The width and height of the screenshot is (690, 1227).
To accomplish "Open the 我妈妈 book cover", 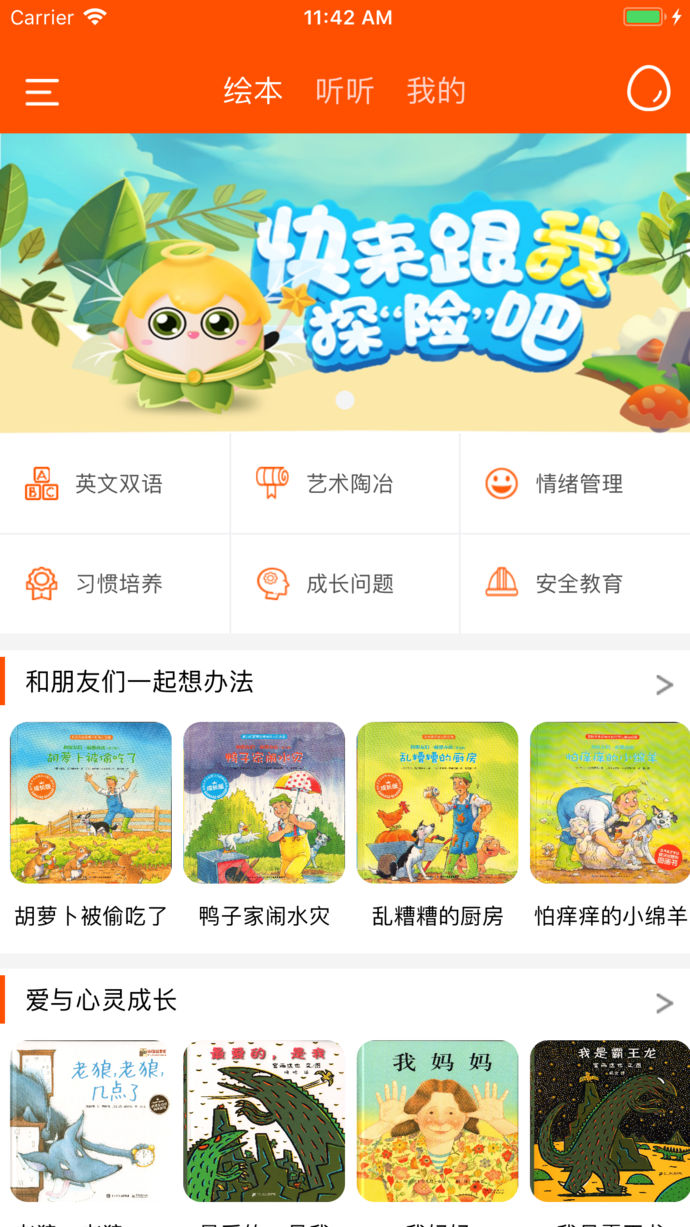I will [437, 1121].
